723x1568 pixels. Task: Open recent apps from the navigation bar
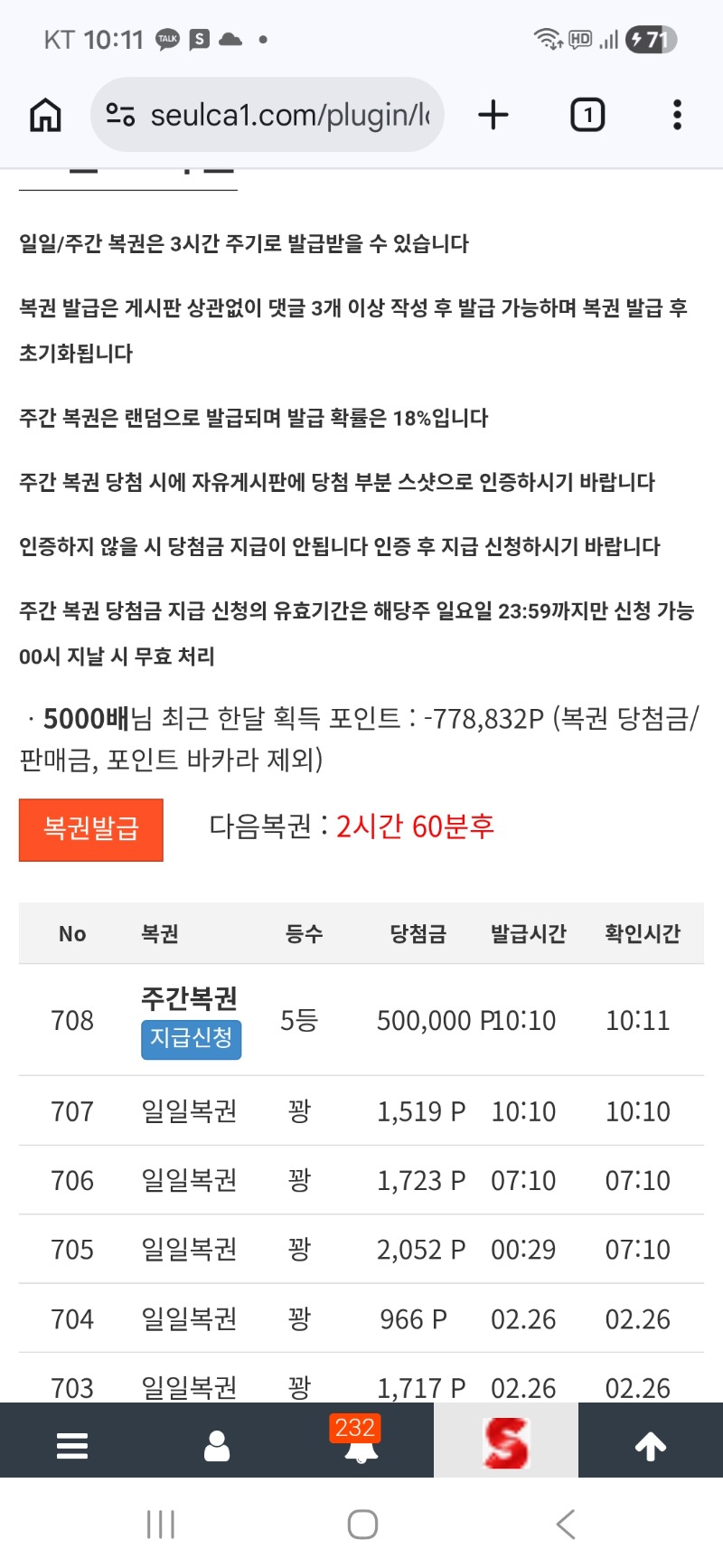coord(161,1525)
